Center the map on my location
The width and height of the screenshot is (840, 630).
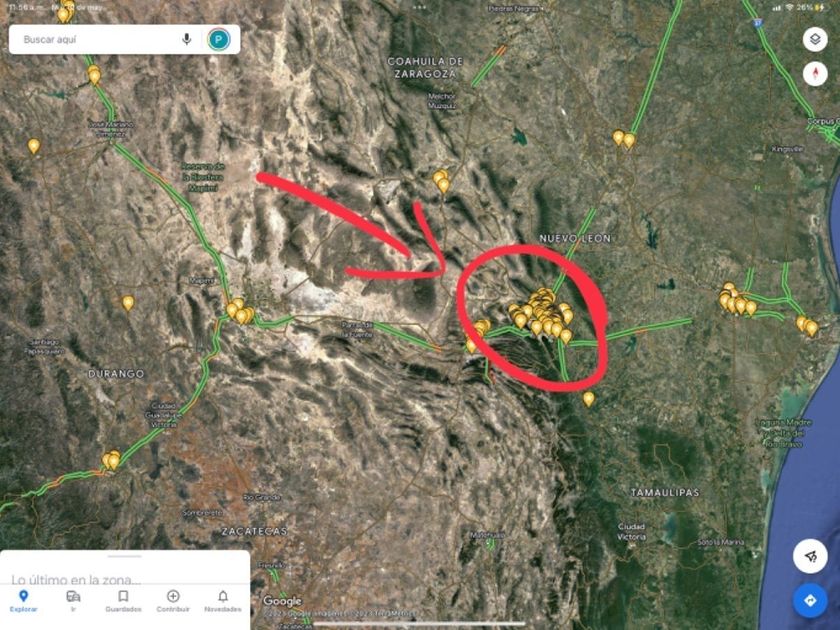pos(809,556)
